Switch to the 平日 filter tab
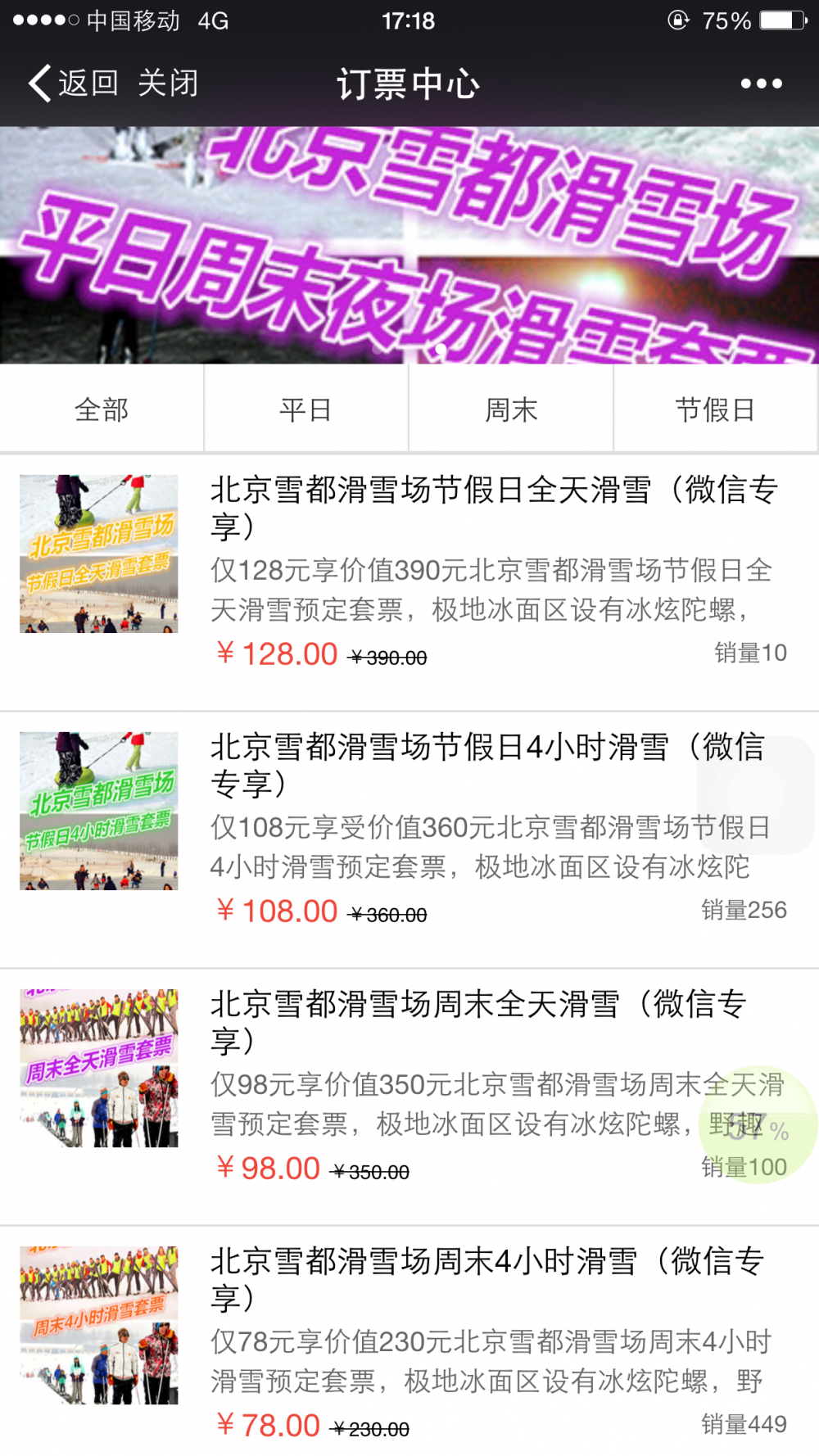 click(305, 409)
